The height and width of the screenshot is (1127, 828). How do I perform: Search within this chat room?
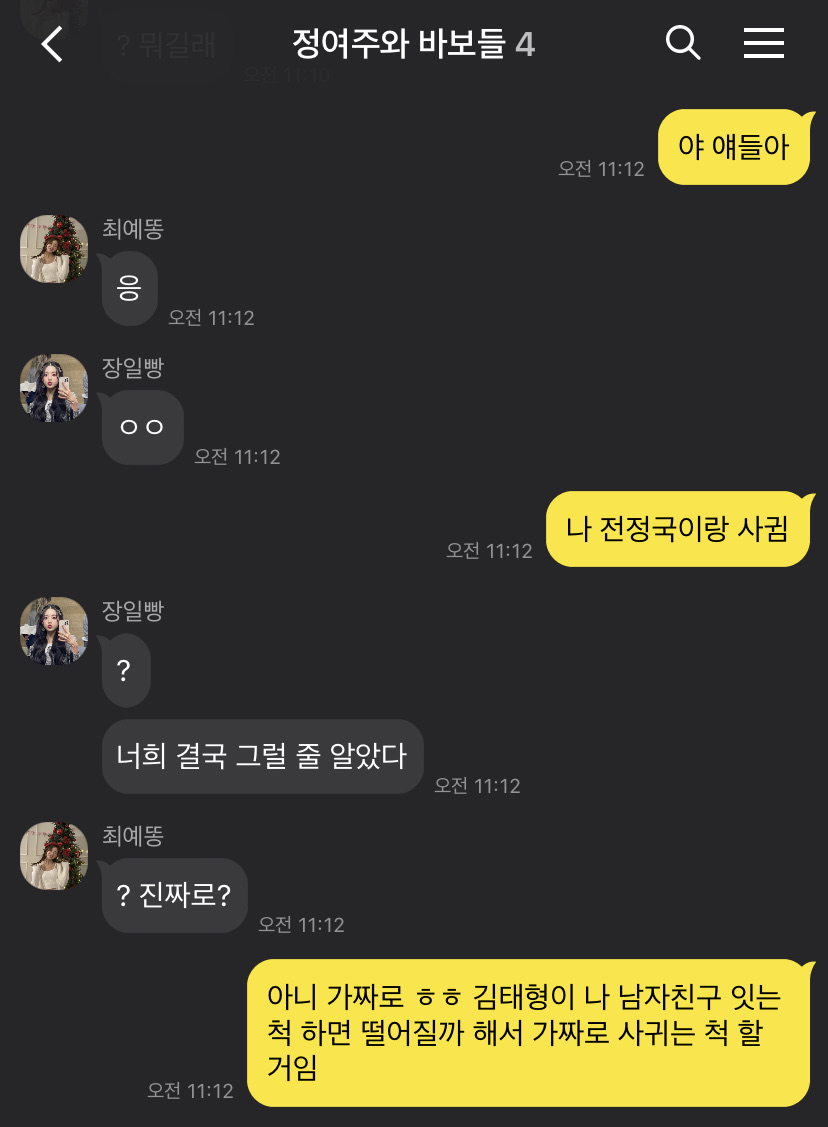click(x=682, y=43)
